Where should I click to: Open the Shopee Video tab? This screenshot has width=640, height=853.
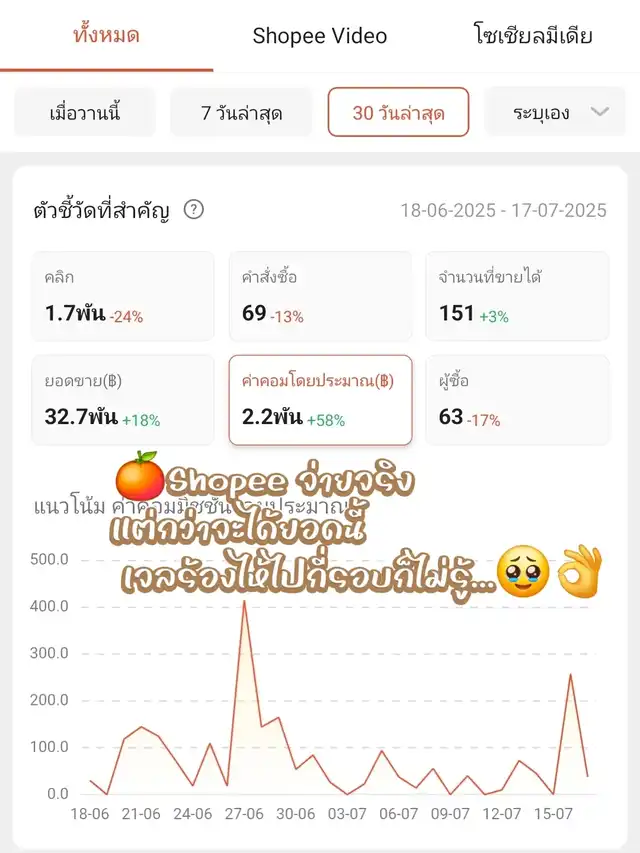tap(319, 36)
